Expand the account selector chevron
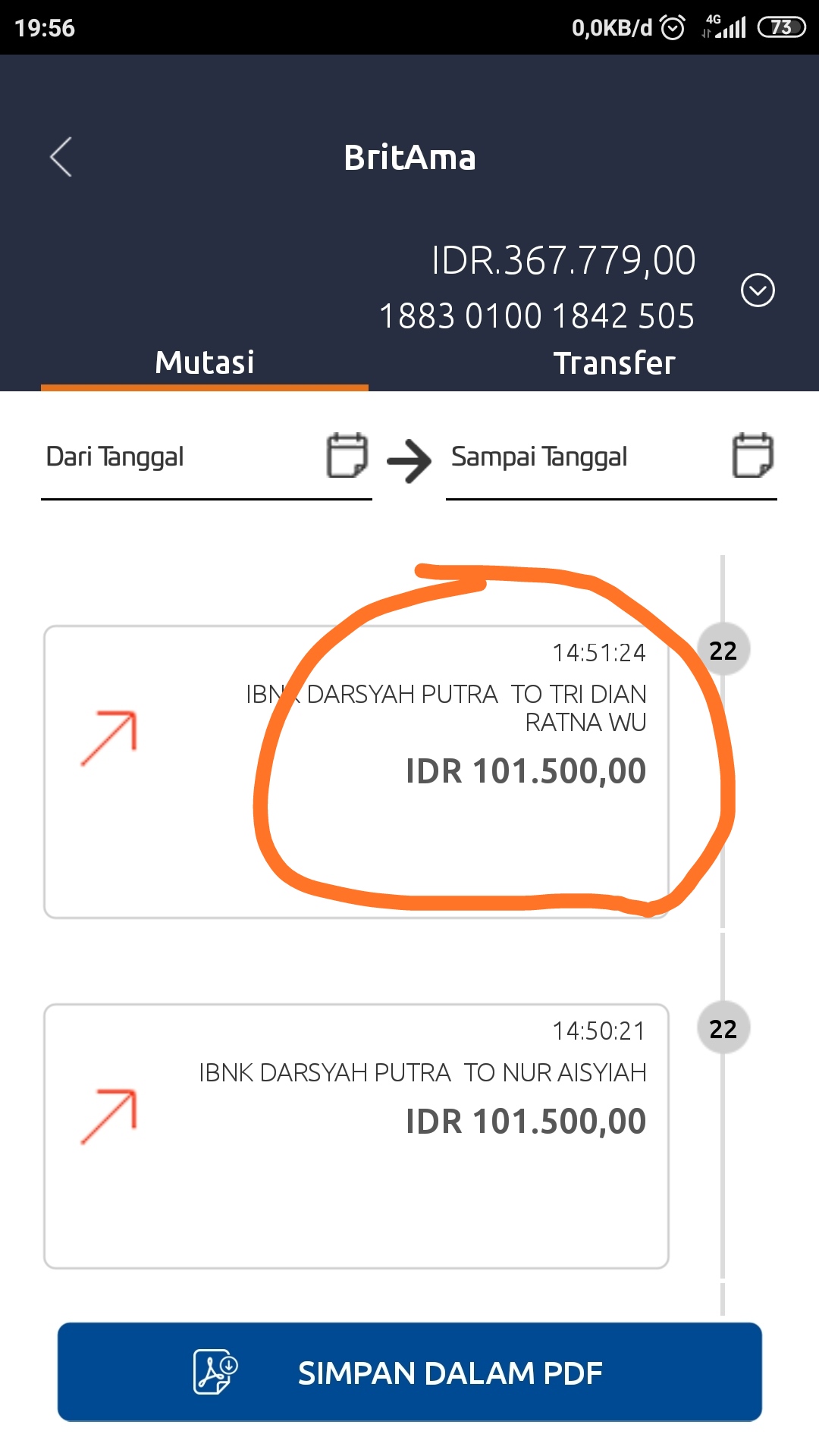This screenshot has width=819, height=1456. [x=757, y=290]
